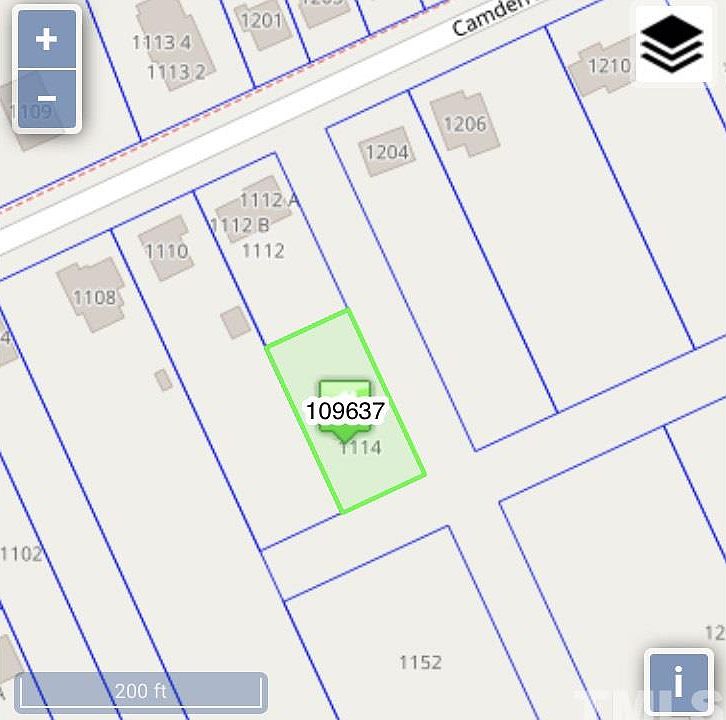
Task: Open the map info button
Action: pyautogui.click(x=678, y=683)
